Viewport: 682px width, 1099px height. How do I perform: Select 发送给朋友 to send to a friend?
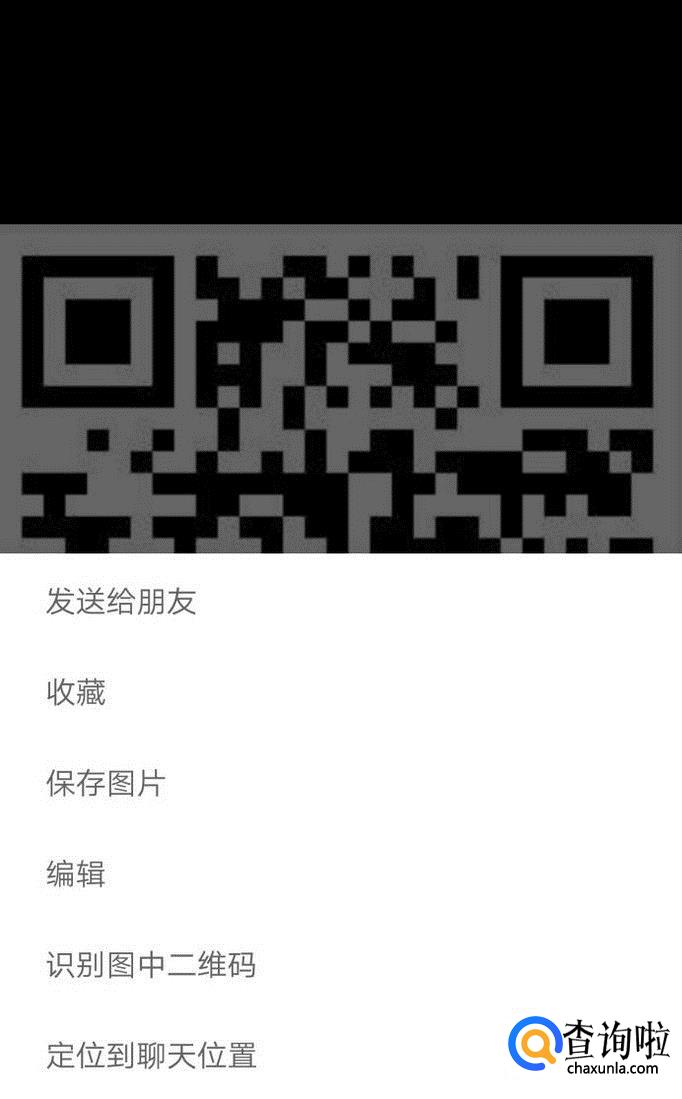click(x=341, y=601)
